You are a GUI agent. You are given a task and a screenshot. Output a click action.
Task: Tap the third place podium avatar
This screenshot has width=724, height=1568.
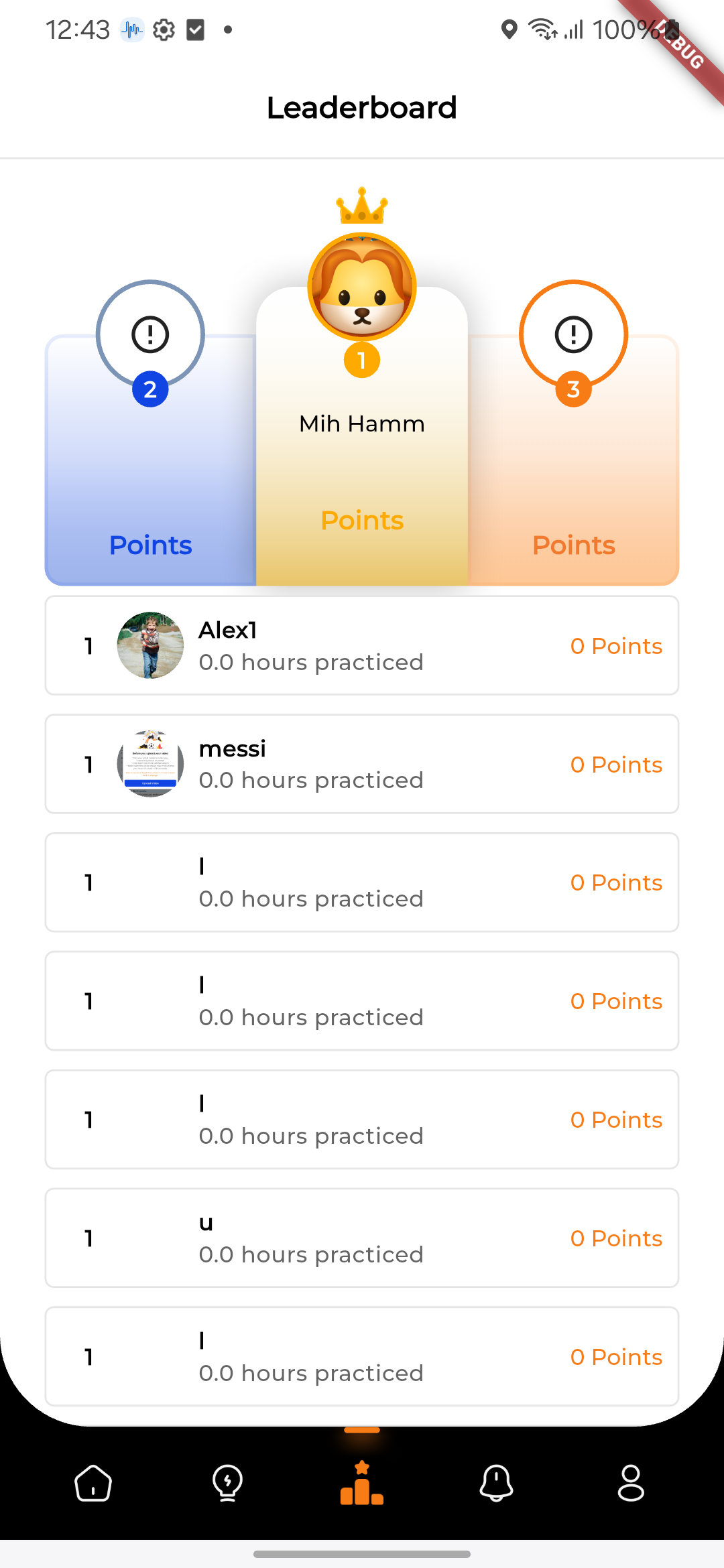click(x=573, y=334)
